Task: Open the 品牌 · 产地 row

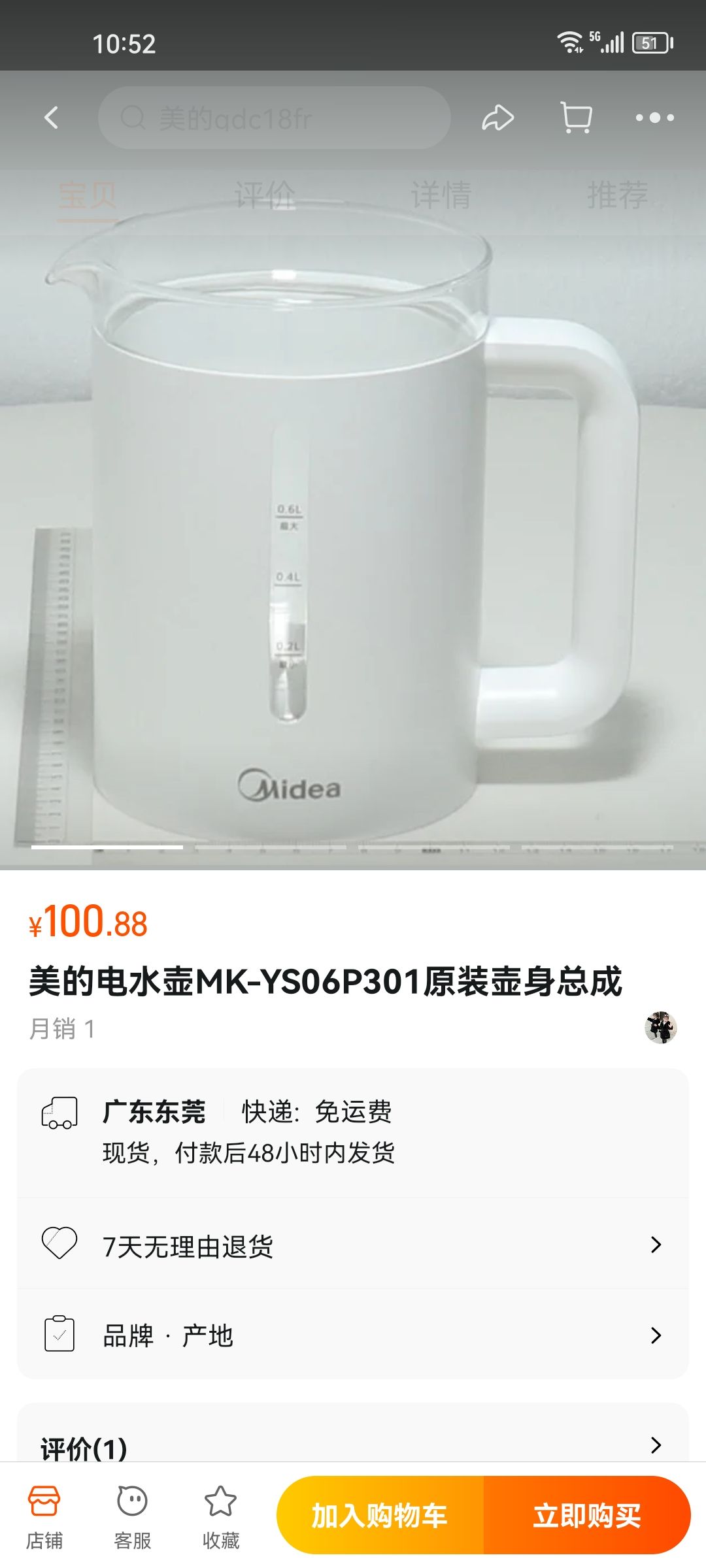Action: [353, 1335]
